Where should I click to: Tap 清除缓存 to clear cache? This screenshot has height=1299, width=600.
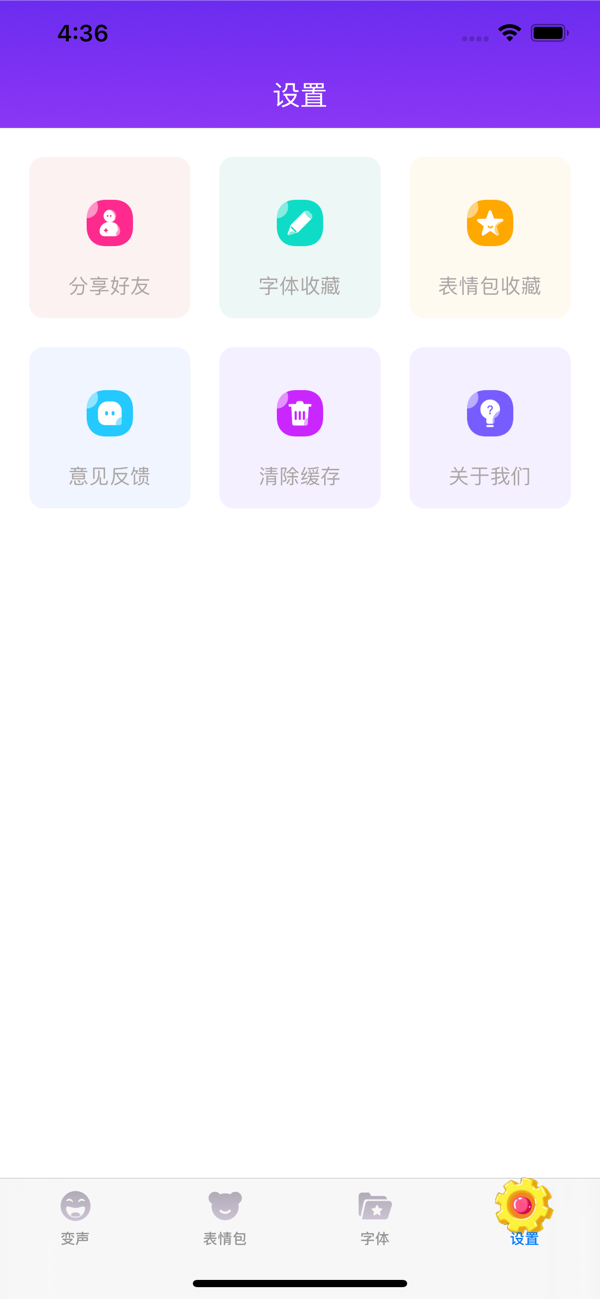pyautogui.click(x=300, y=428)
